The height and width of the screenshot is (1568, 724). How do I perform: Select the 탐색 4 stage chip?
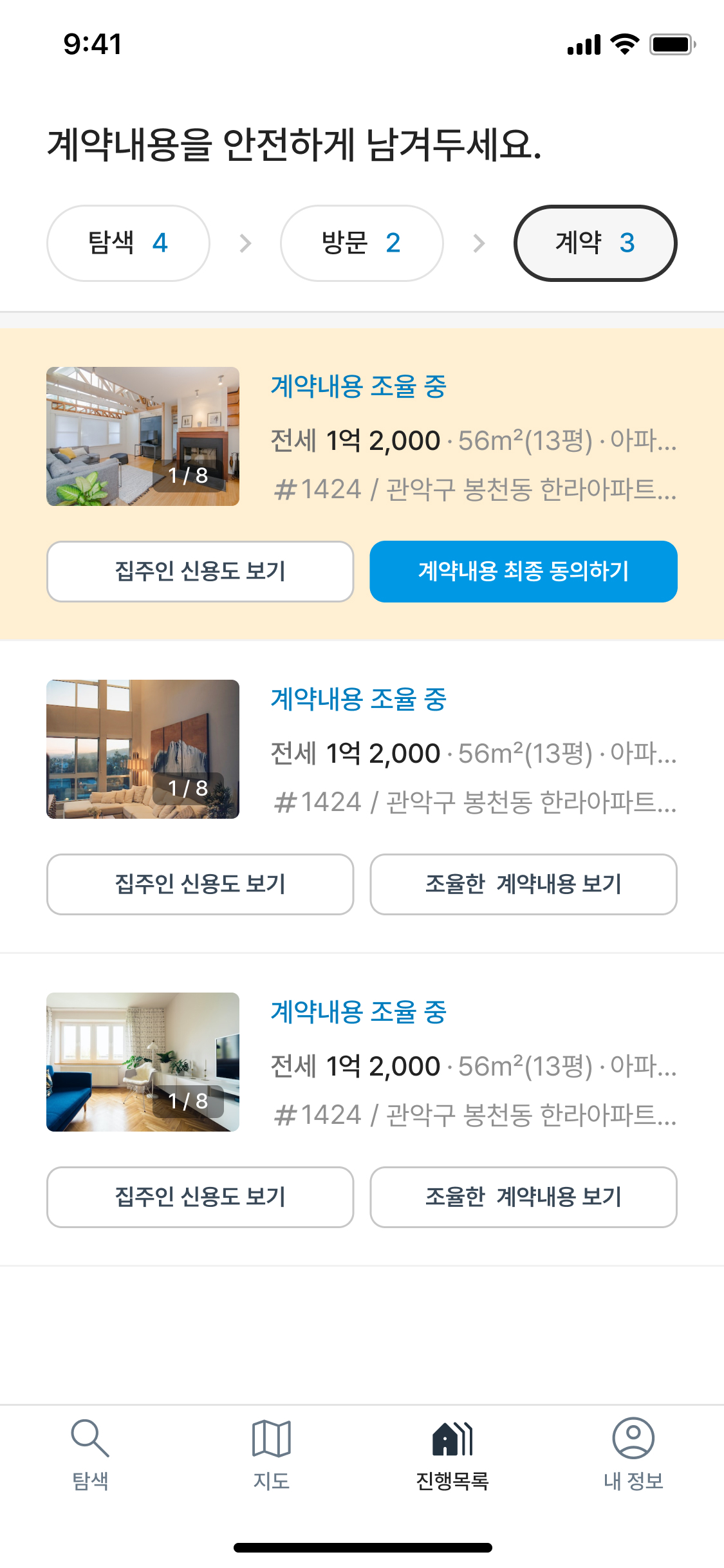coord(127,243)
